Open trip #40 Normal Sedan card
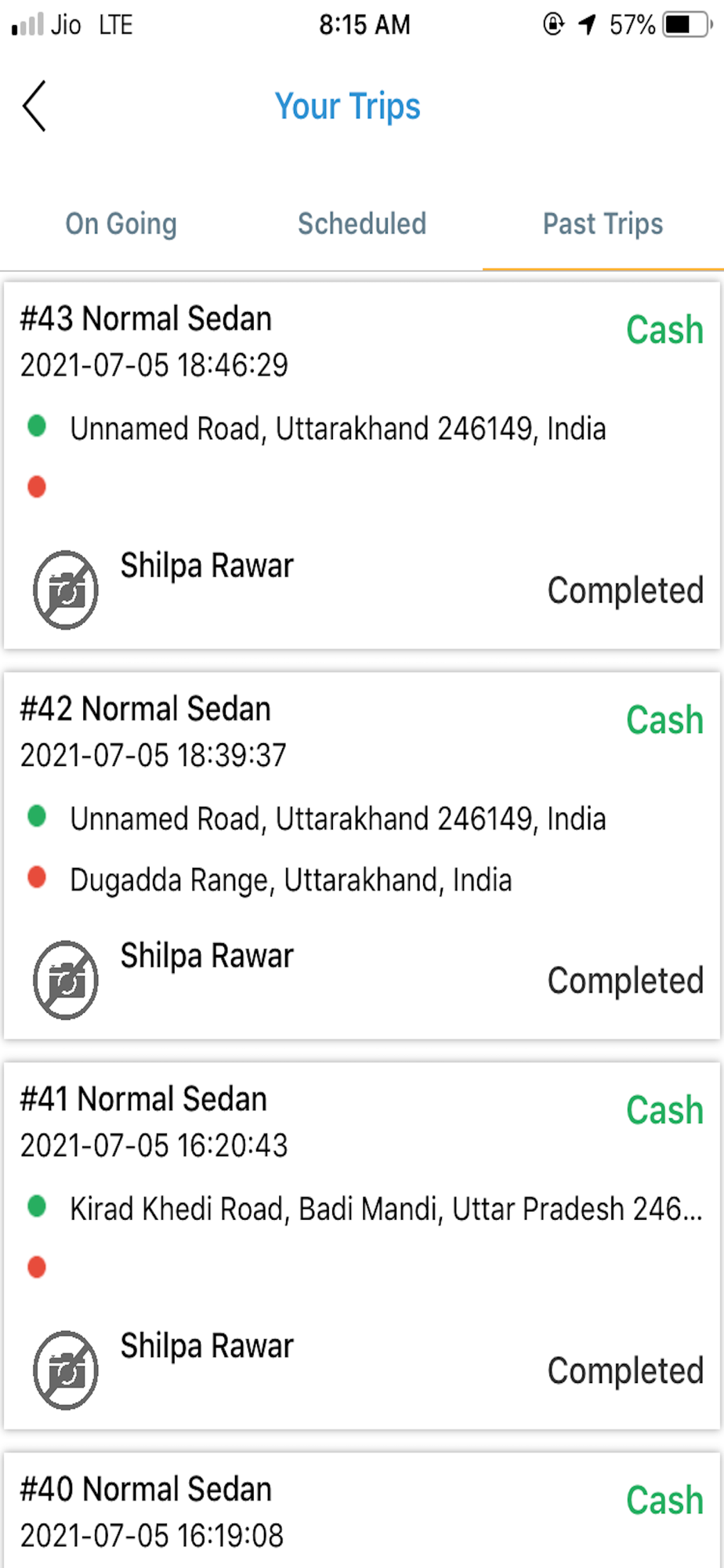This screenshot has height=1568, width=724. click(362, 1511)
